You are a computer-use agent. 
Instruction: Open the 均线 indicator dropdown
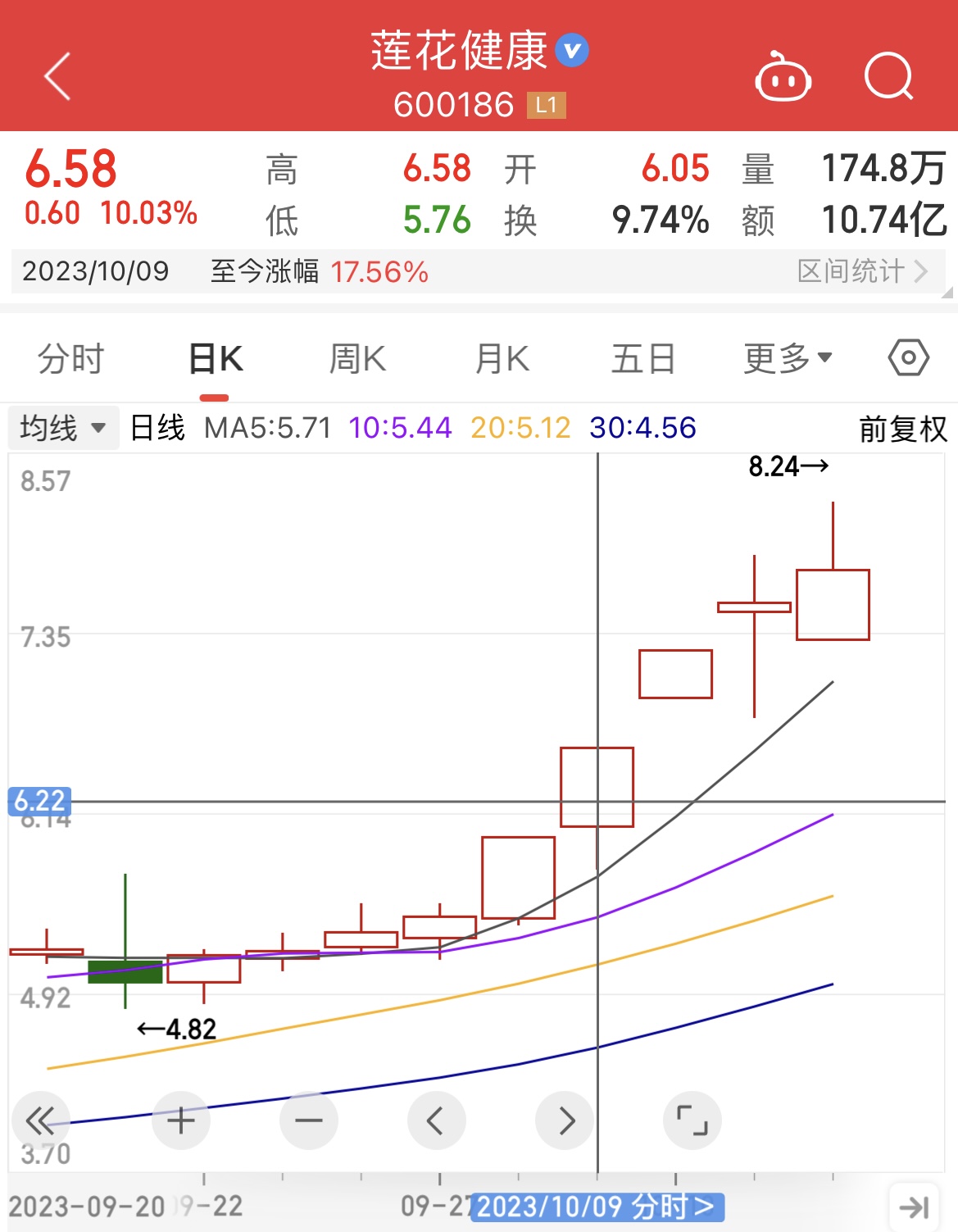coord(63,428)
